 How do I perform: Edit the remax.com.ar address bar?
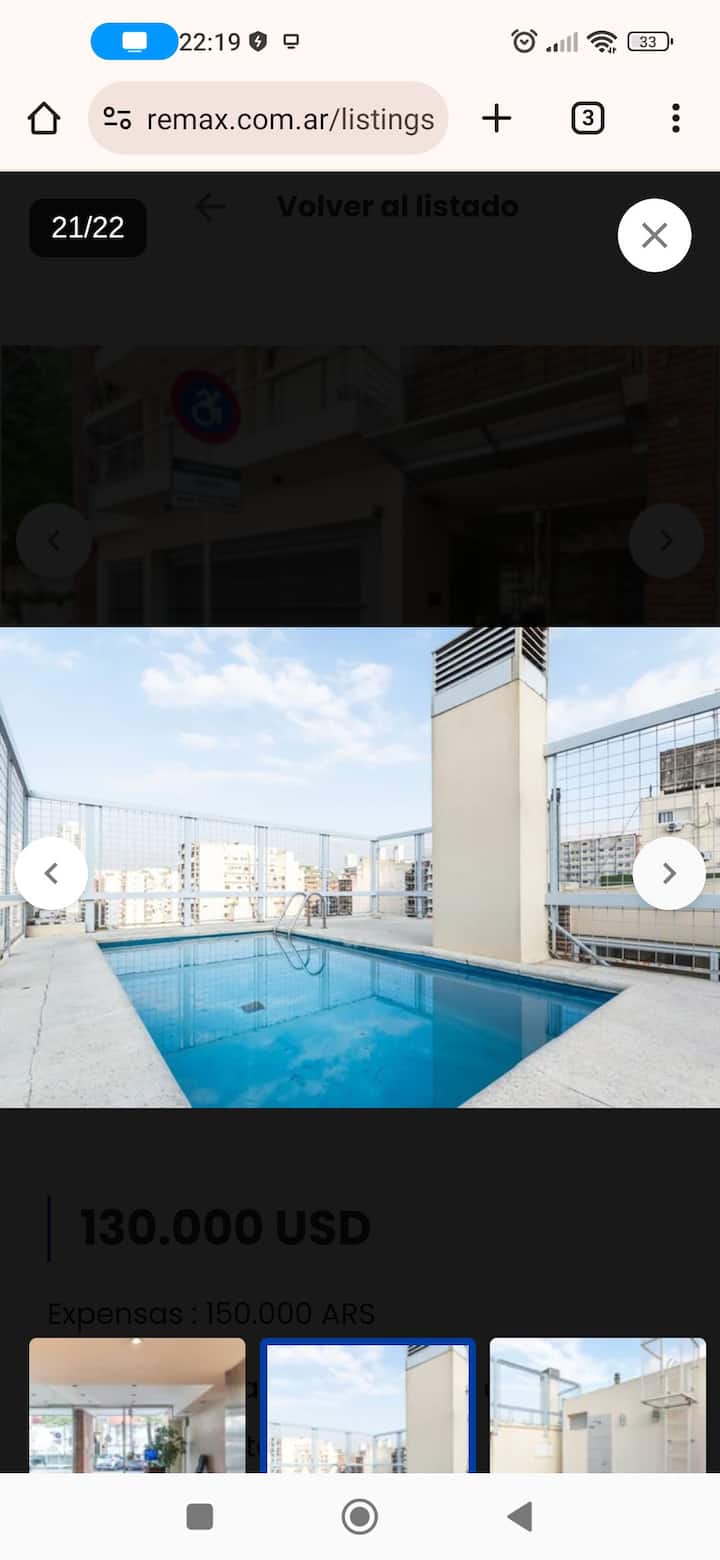[290, 119]
